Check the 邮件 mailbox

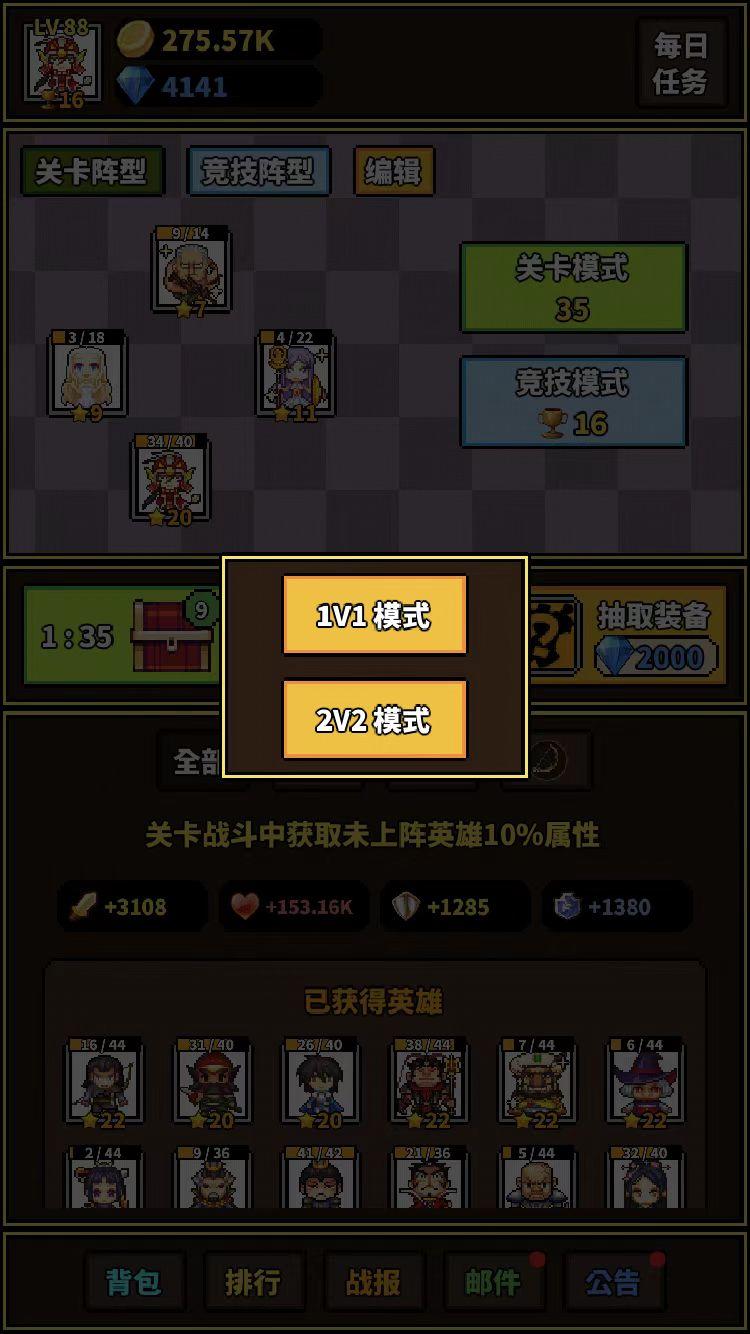click(x=493, y=1281)
